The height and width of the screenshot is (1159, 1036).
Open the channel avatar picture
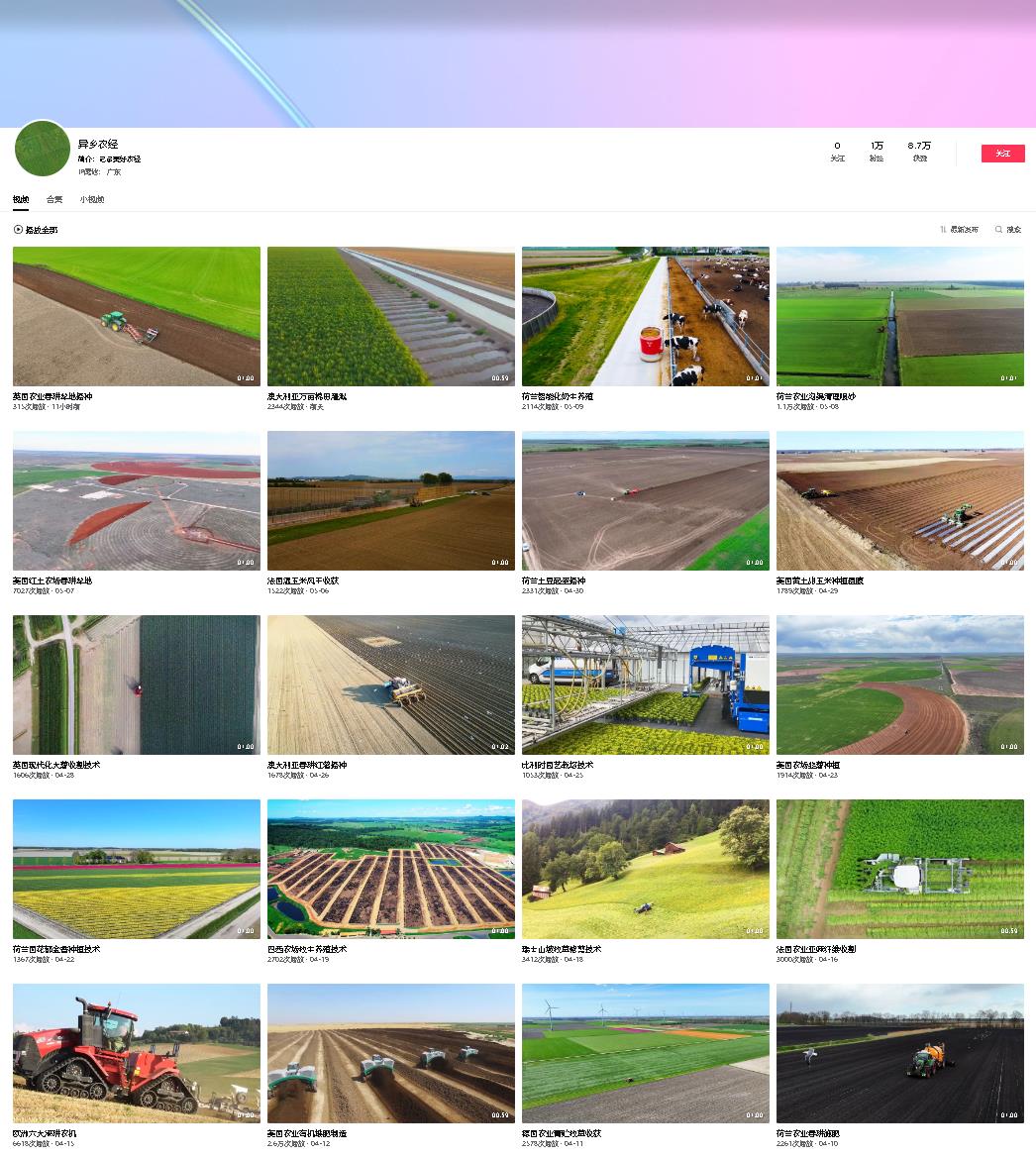tap(43, 149)
